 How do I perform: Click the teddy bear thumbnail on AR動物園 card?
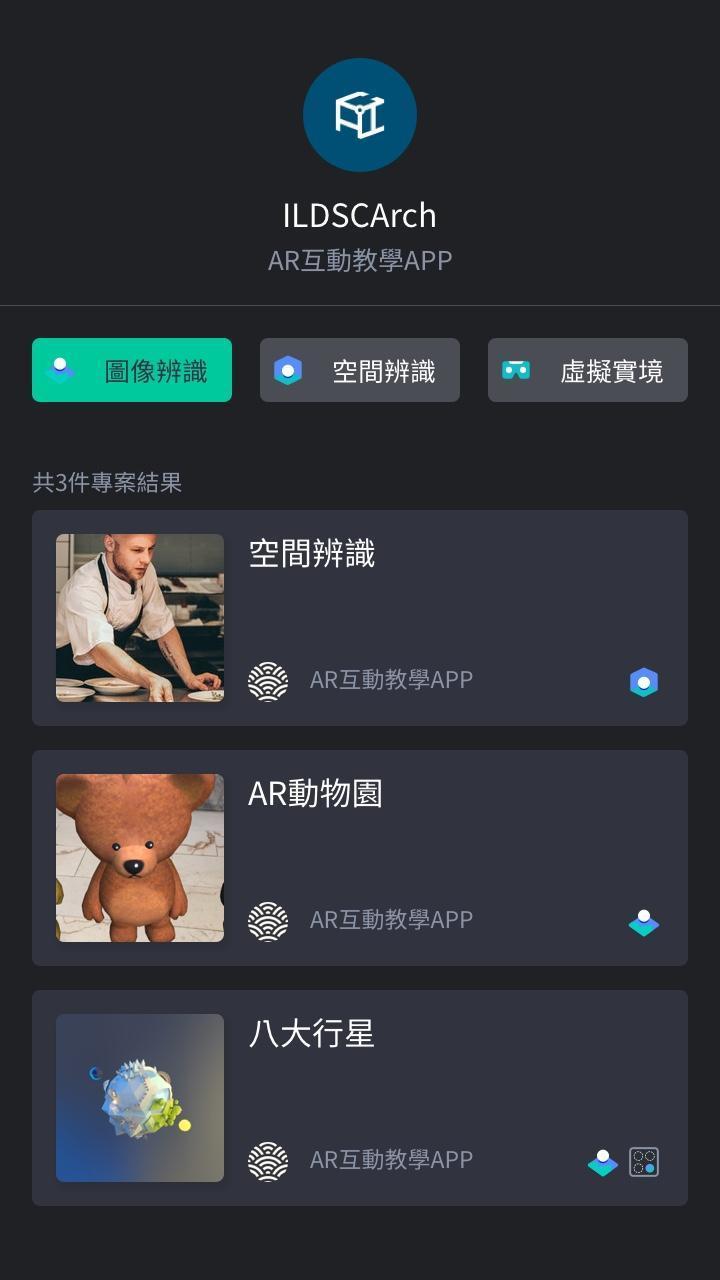pyautogui.click(x=140, y=856)
